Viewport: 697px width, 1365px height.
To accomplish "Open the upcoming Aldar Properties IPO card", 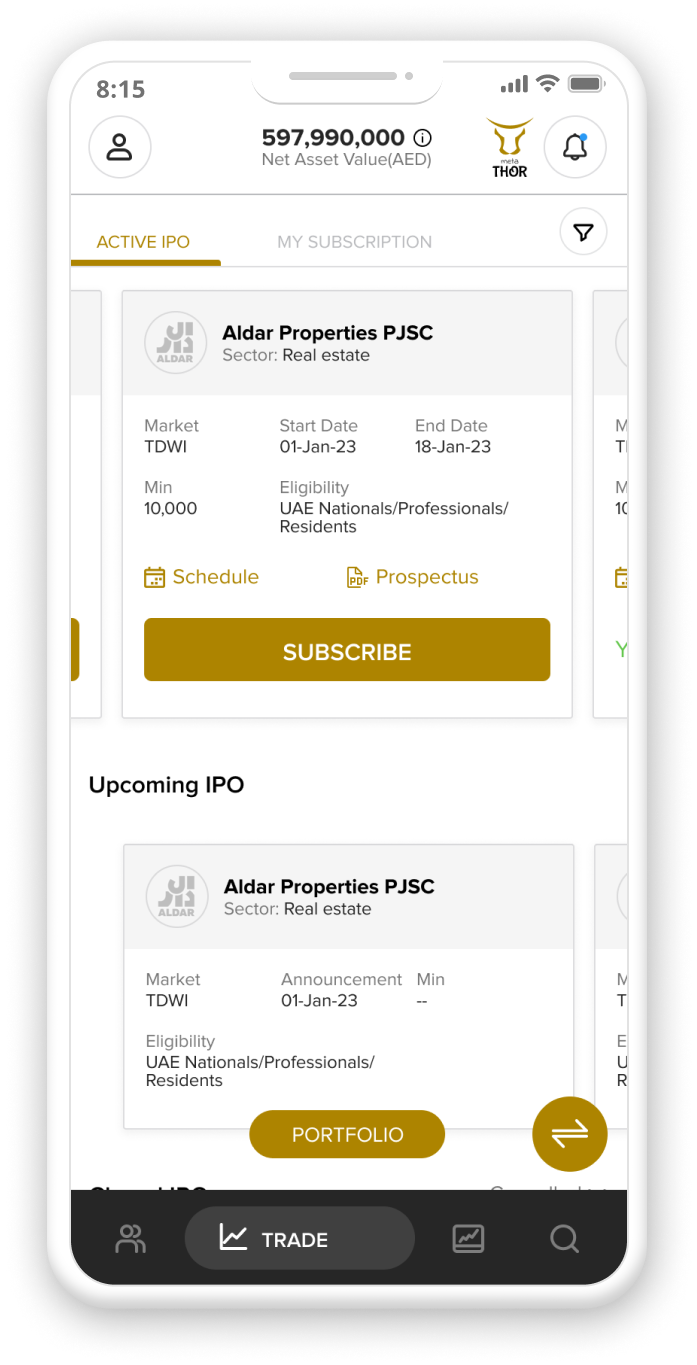I will pos(348,986).
